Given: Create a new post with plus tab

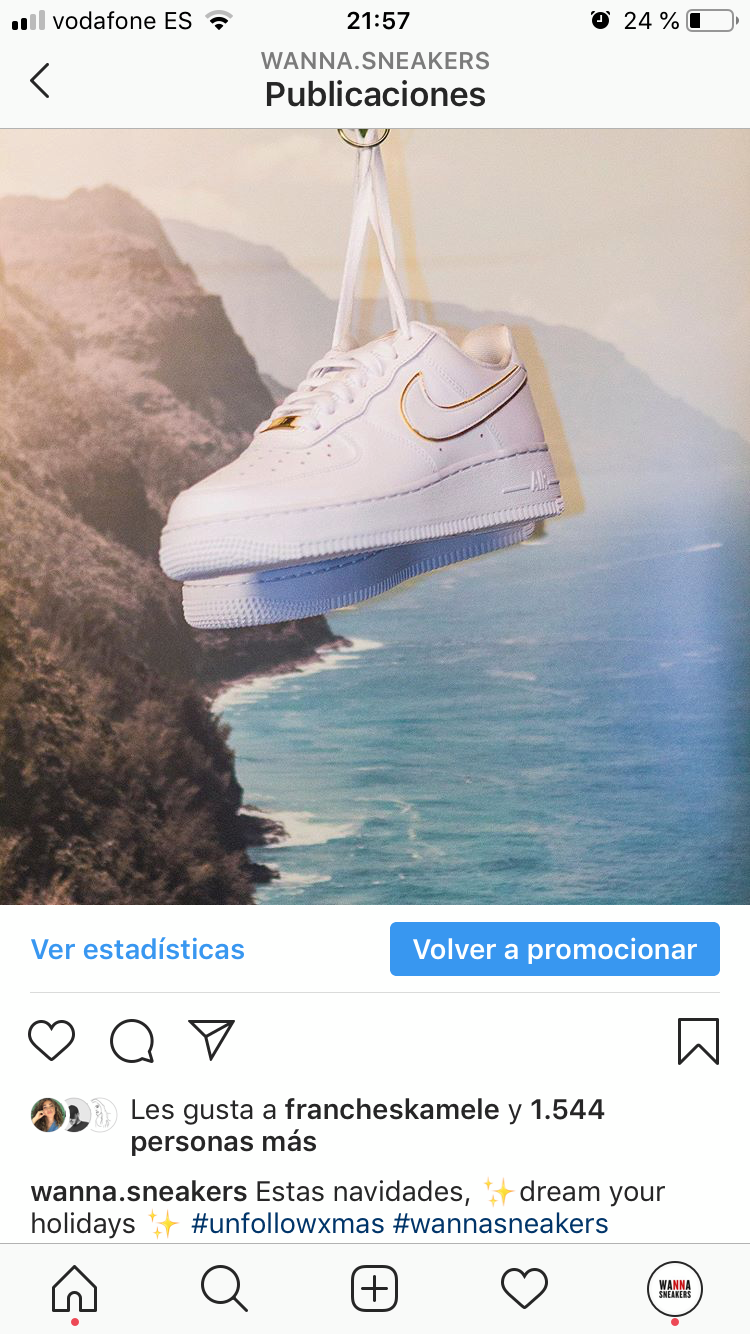Looking at the screenshot, I should coord(375,1289).
